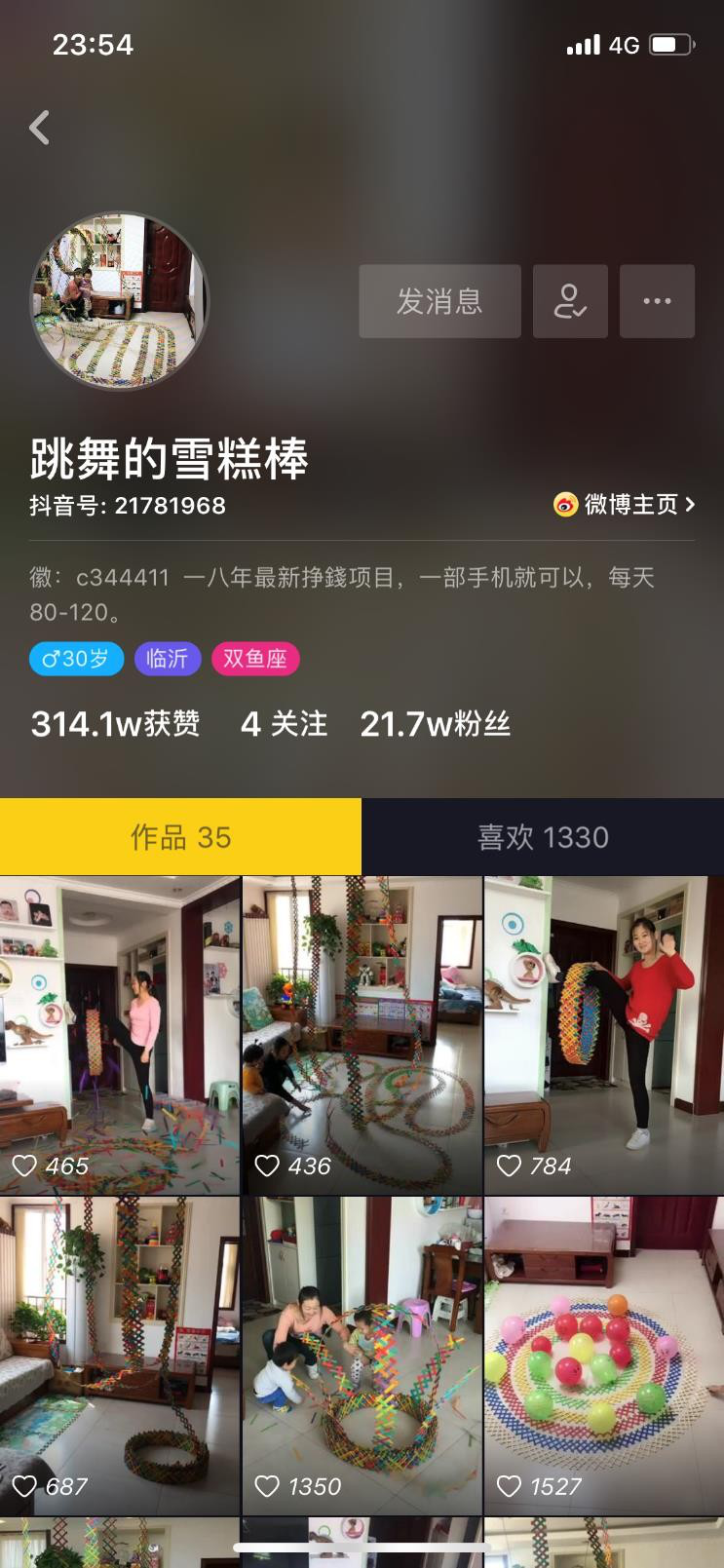View the 4 关注 following list
724x1568 pixels.
[x=284, y=724]
